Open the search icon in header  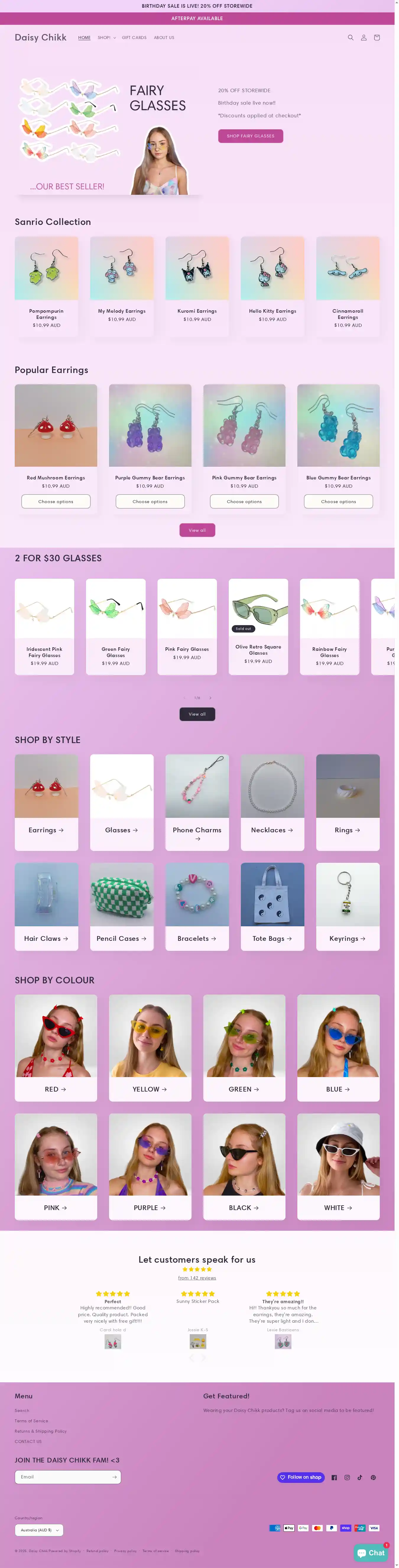click(350, 38)
